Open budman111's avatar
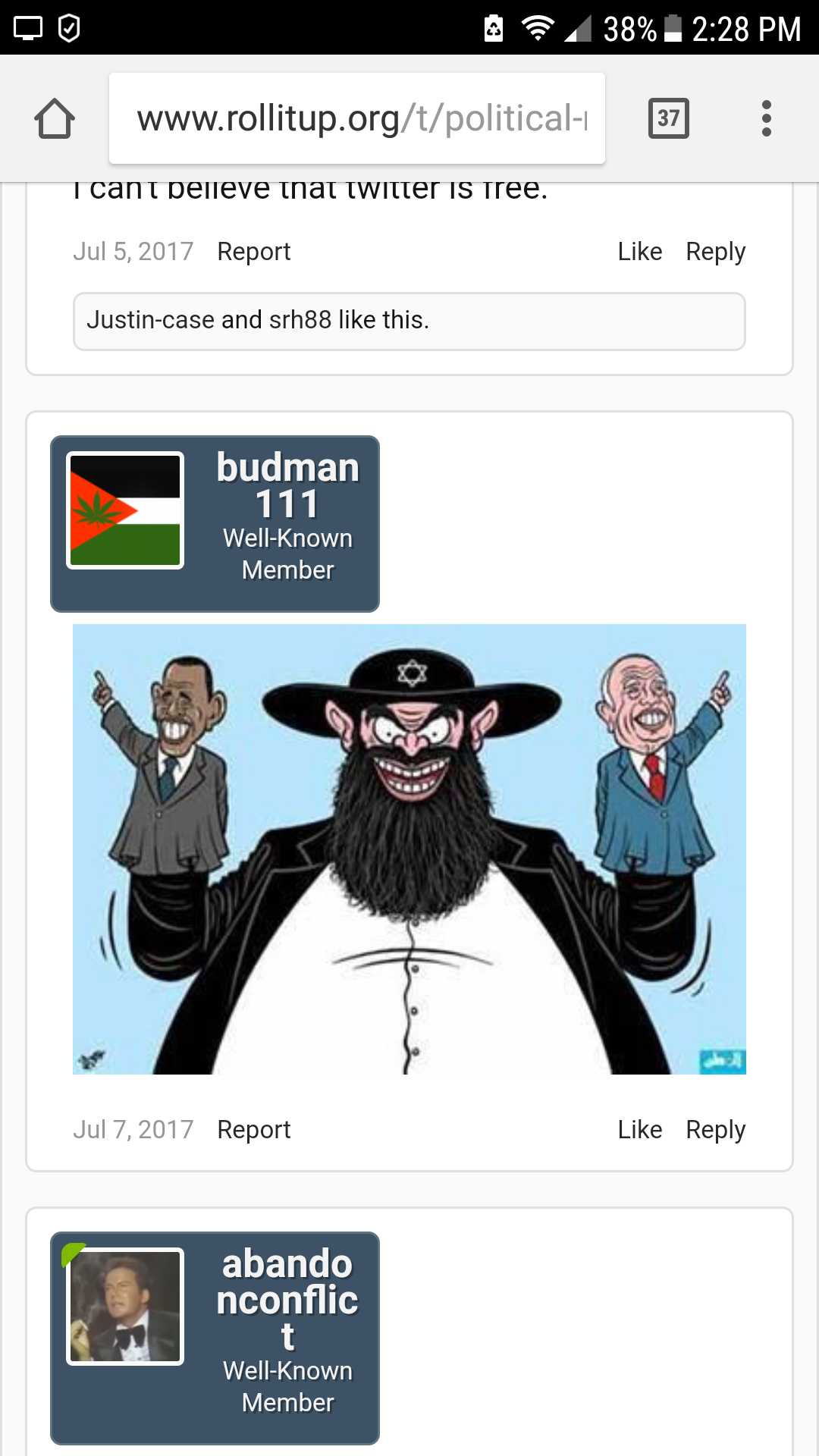The height and width of the screenshot is (1456, 819). coord(125,510)
